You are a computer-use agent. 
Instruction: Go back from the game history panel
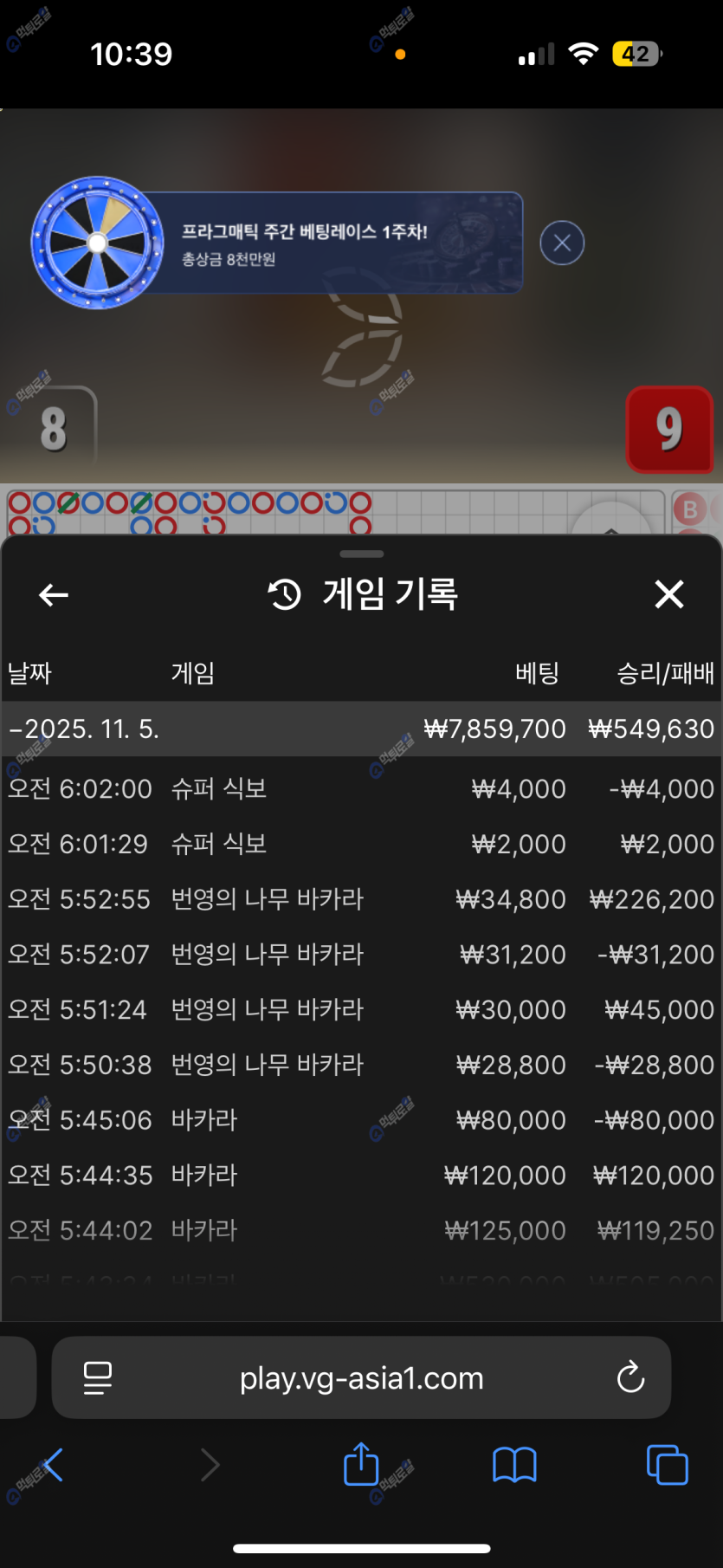coord(54,595)
